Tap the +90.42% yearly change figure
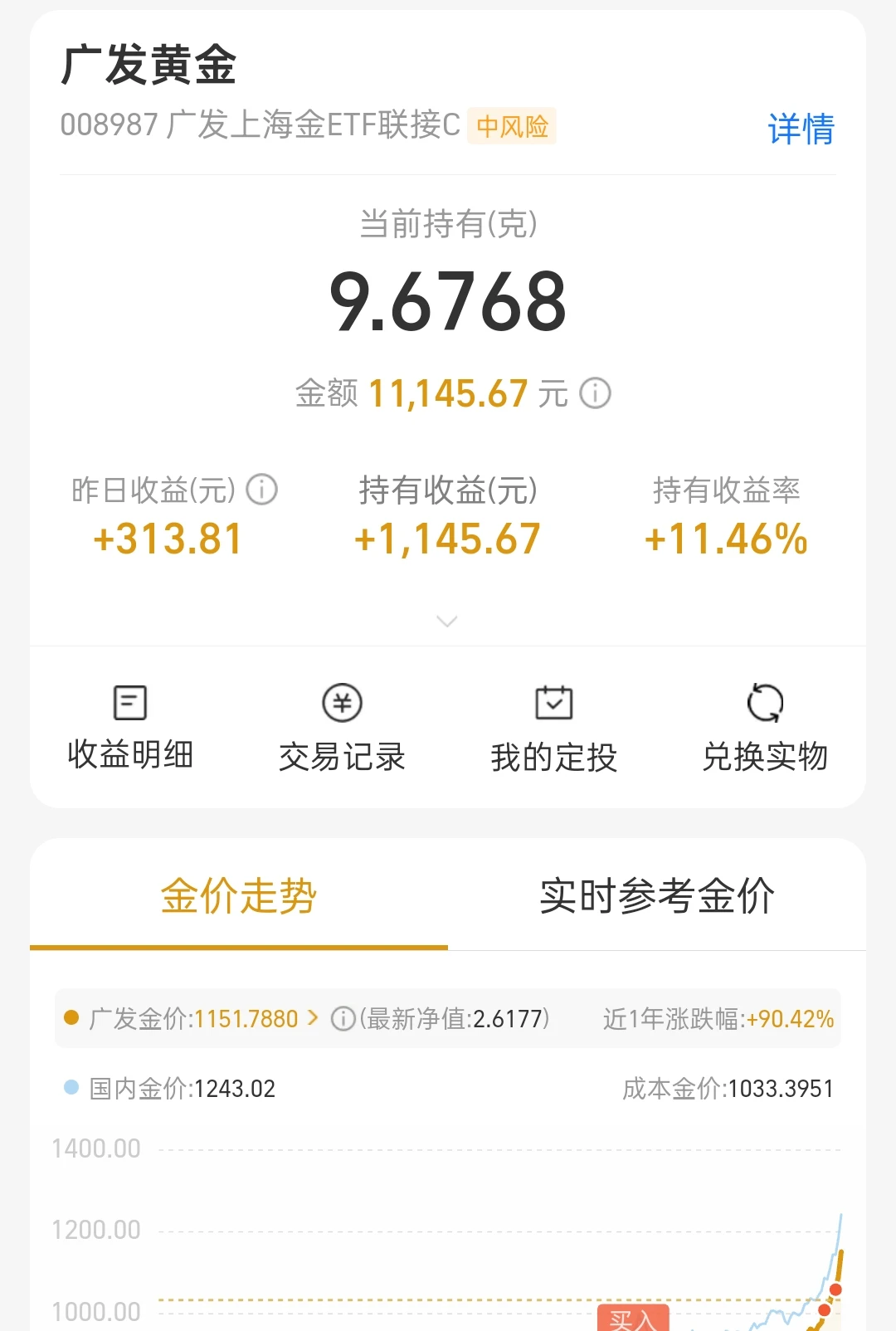 coord(790,1018)
